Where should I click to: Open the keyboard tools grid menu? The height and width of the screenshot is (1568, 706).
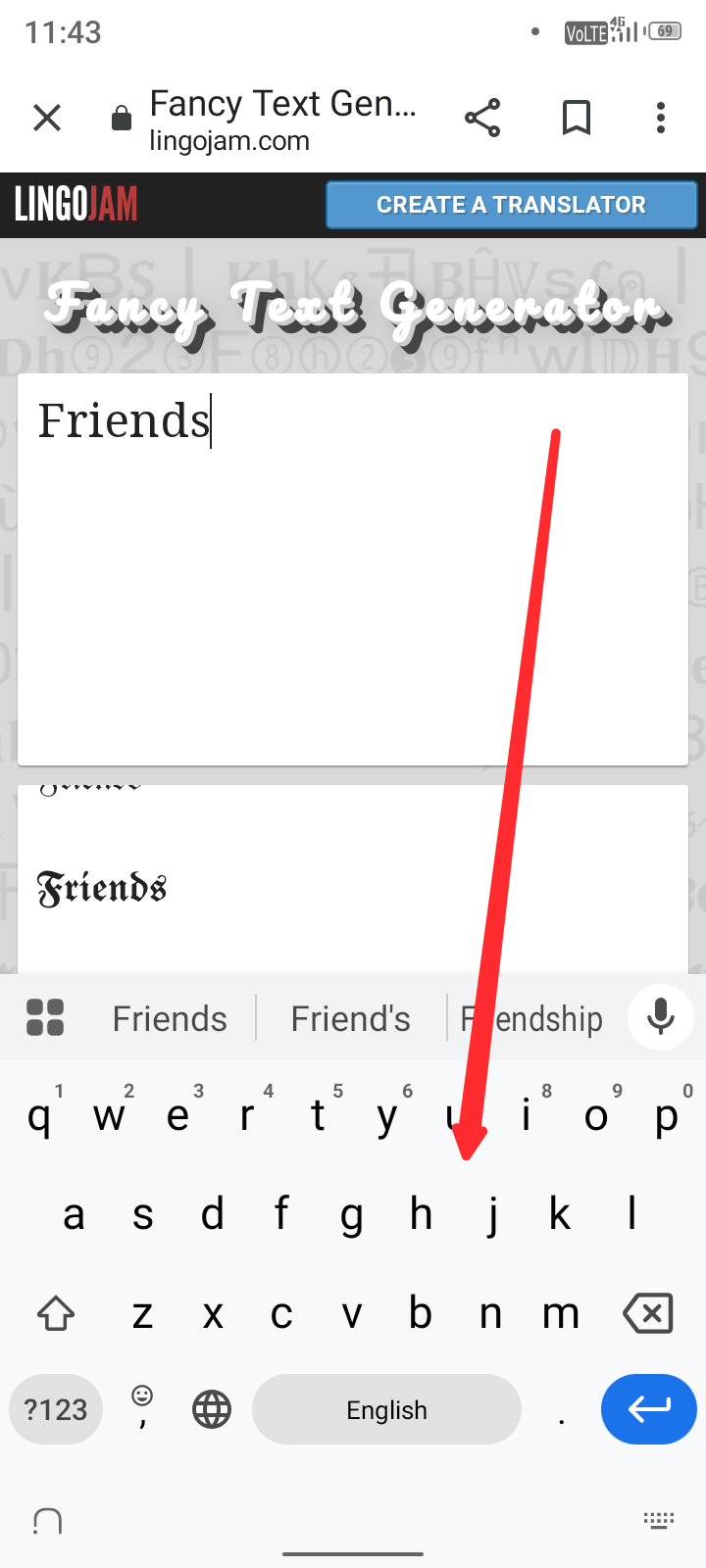point(45,1018)
